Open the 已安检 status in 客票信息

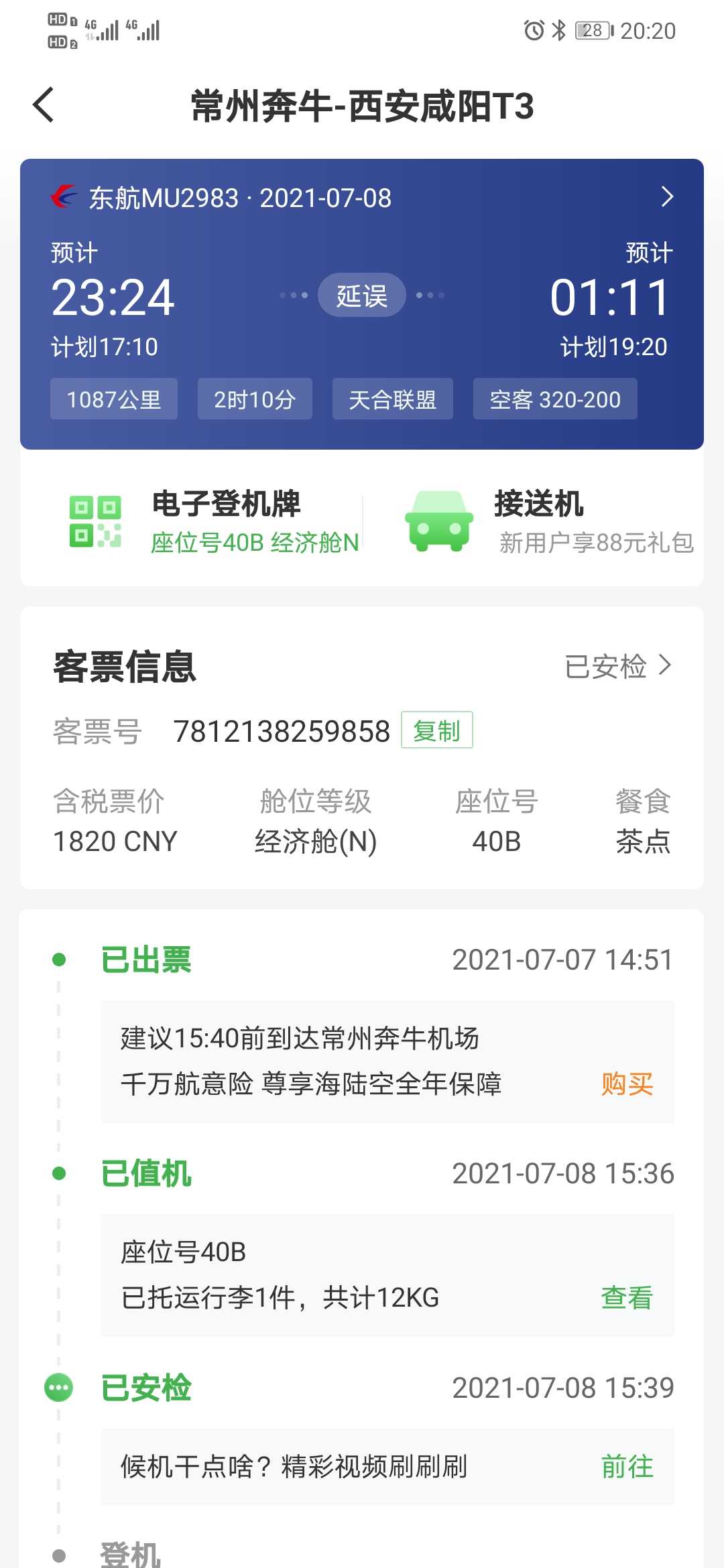pos(618,666)
